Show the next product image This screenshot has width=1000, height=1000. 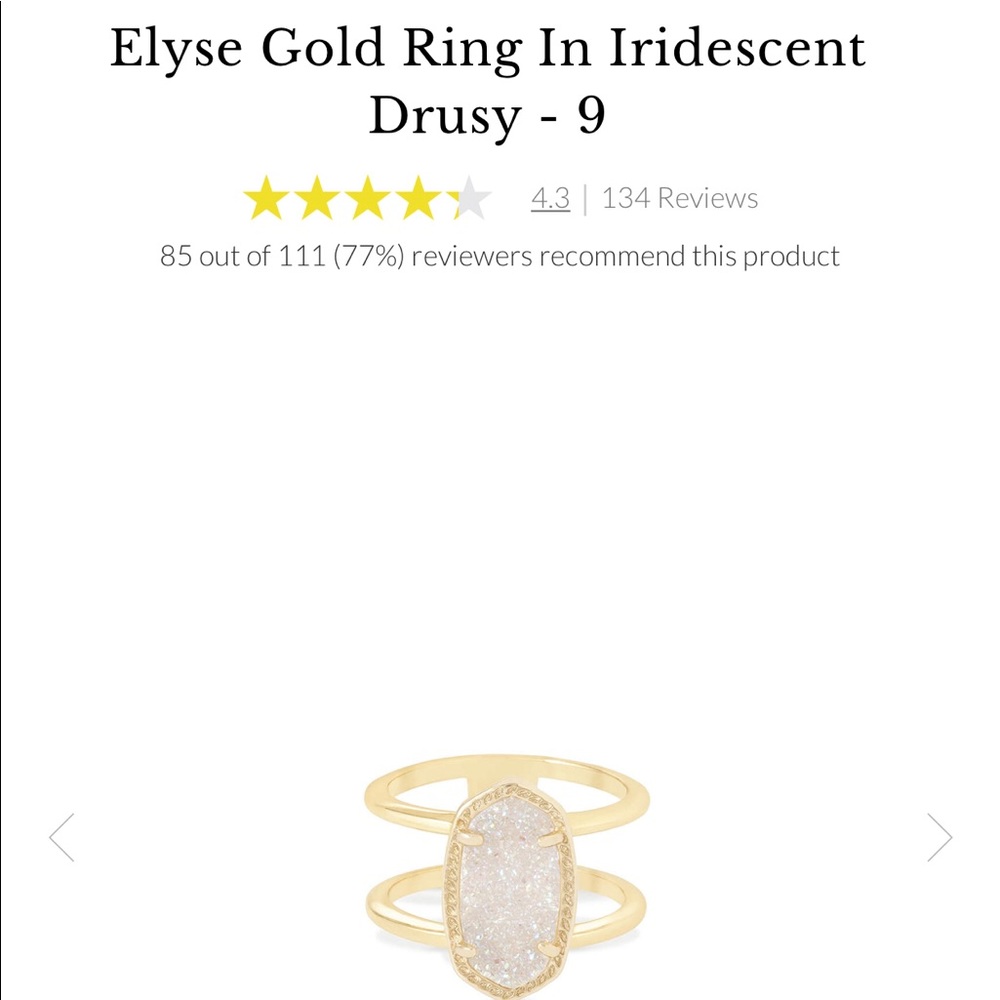coord(939,837)
